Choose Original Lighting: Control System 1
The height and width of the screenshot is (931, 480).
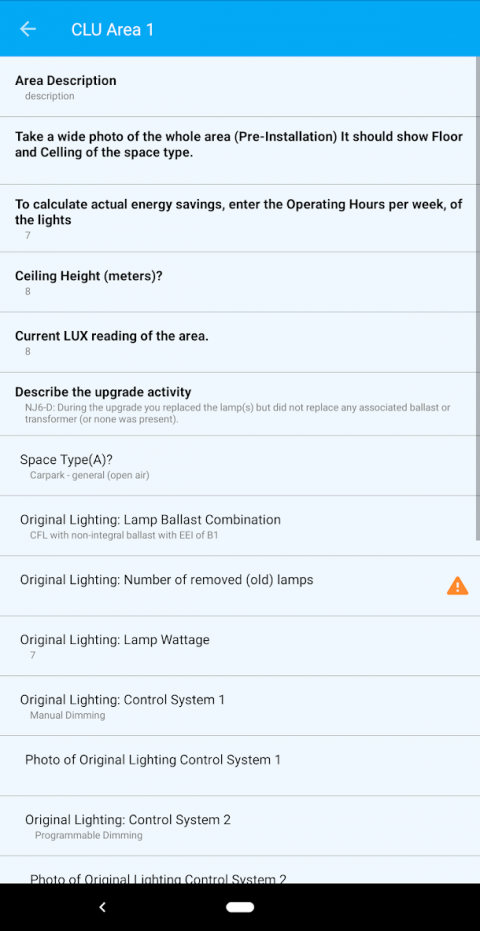[x=238, y=706]
